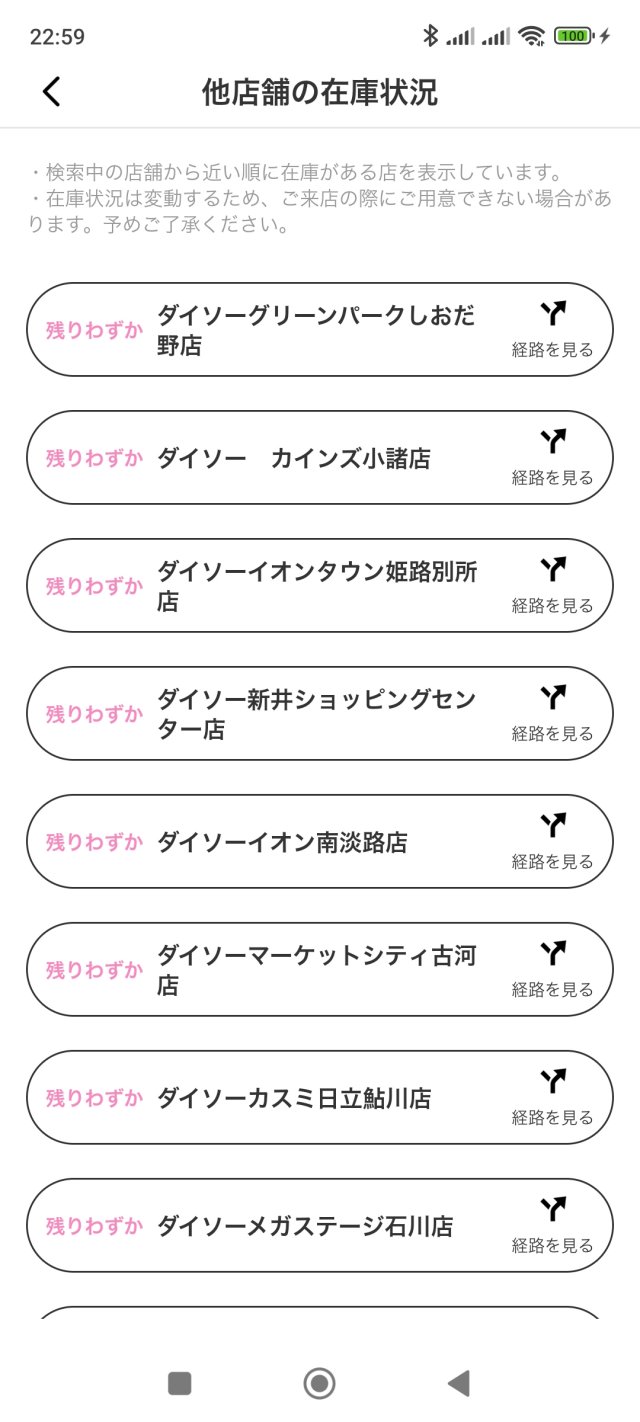Get directions to ダイソーイオン南淡路店

coord(553,841)
